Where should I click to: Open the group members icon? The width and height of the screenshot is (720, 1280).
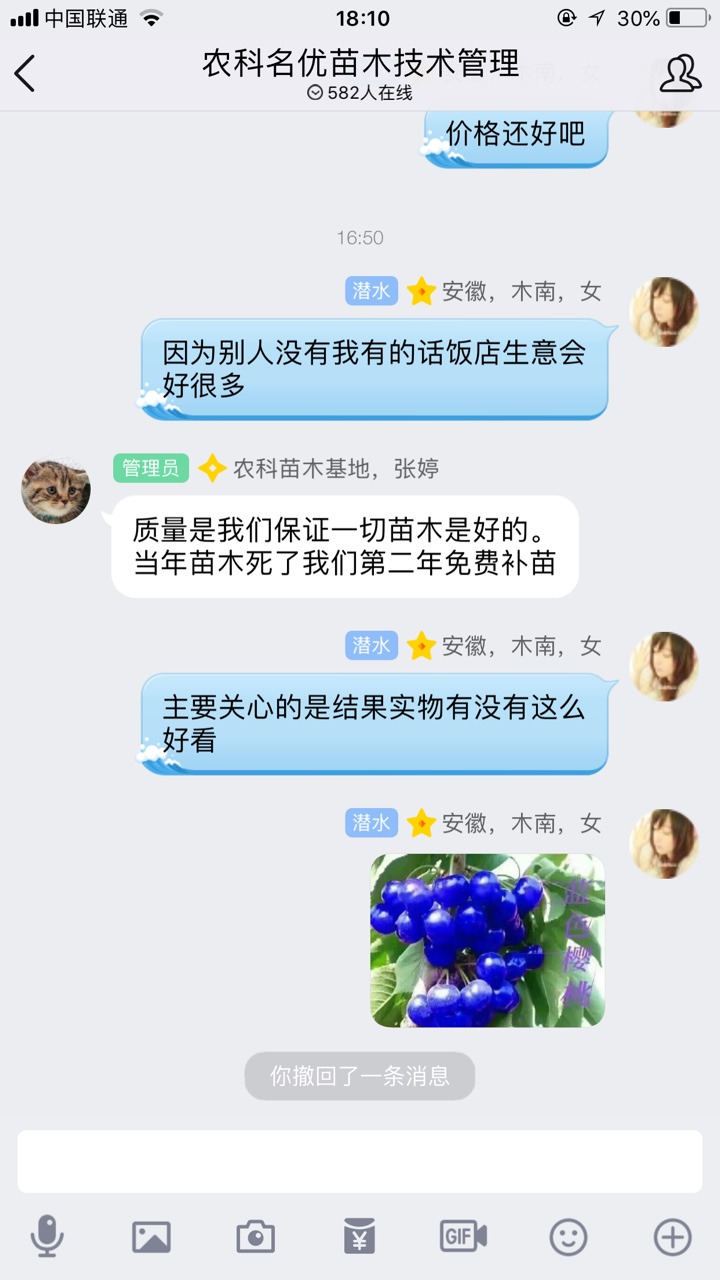tap(680, 73)
